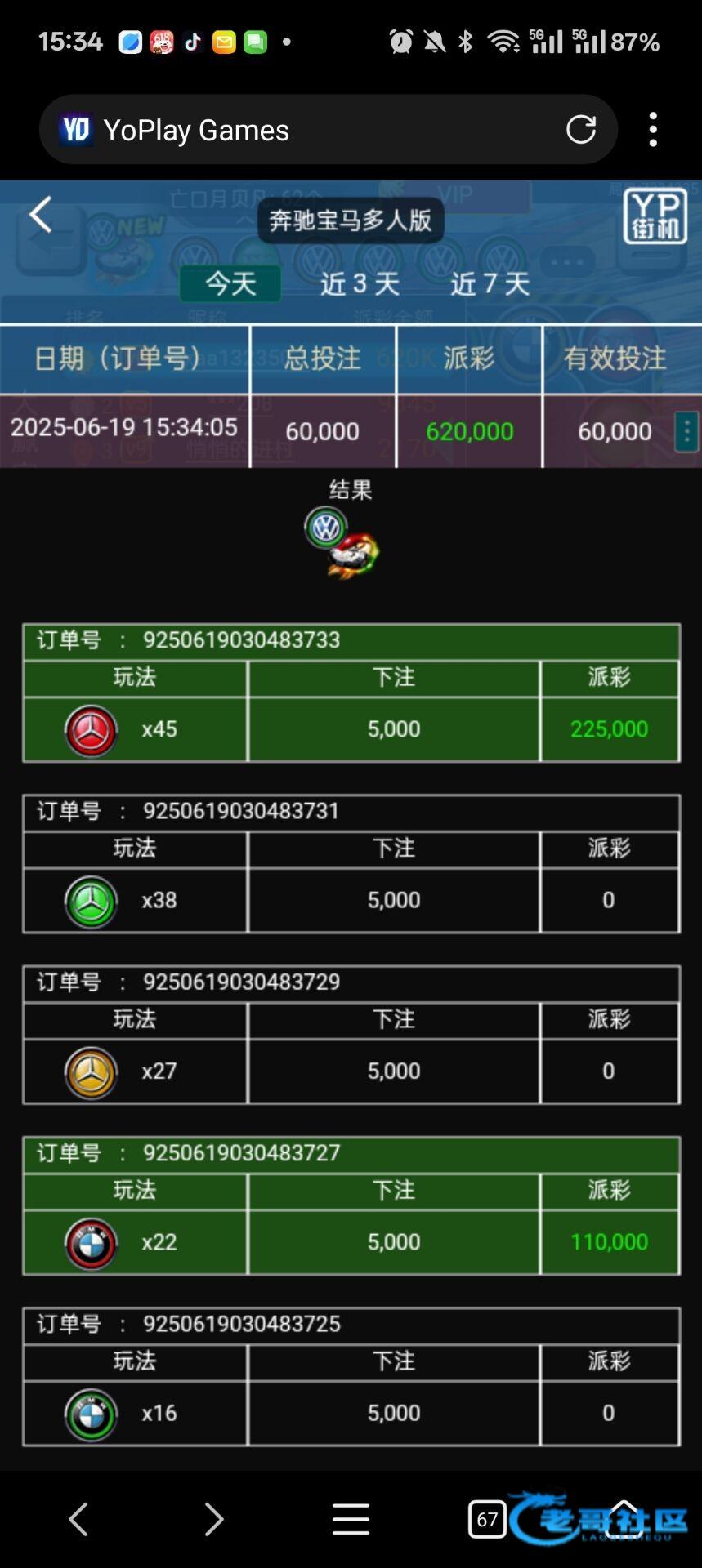Image resolution: width=702 pixels, height=1568 pixels.
Task: Switch to the 近3天 tab
Action: tap(360, 283)
